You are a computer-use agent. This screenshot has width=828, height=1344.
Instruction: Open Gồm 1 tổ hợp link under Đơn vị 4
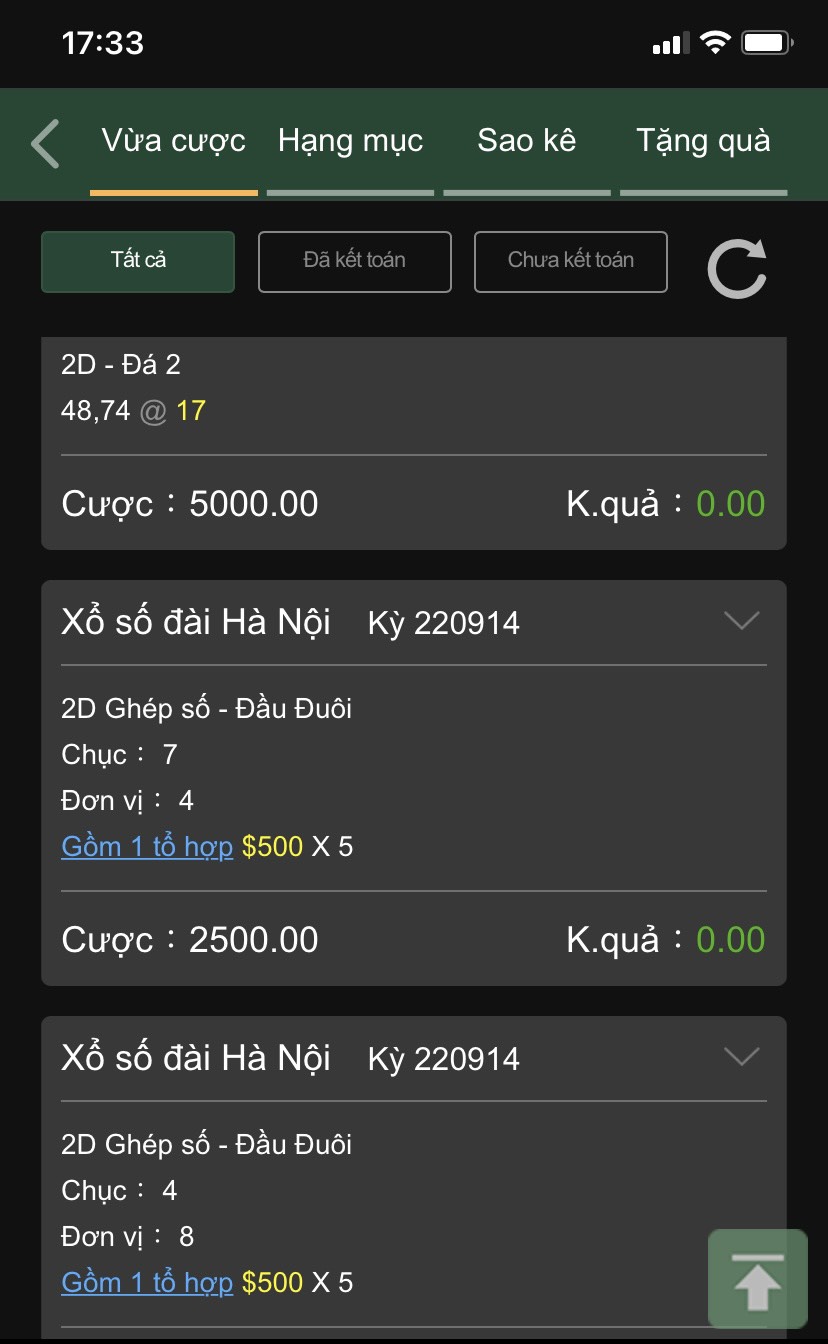(x=147, y=847)
